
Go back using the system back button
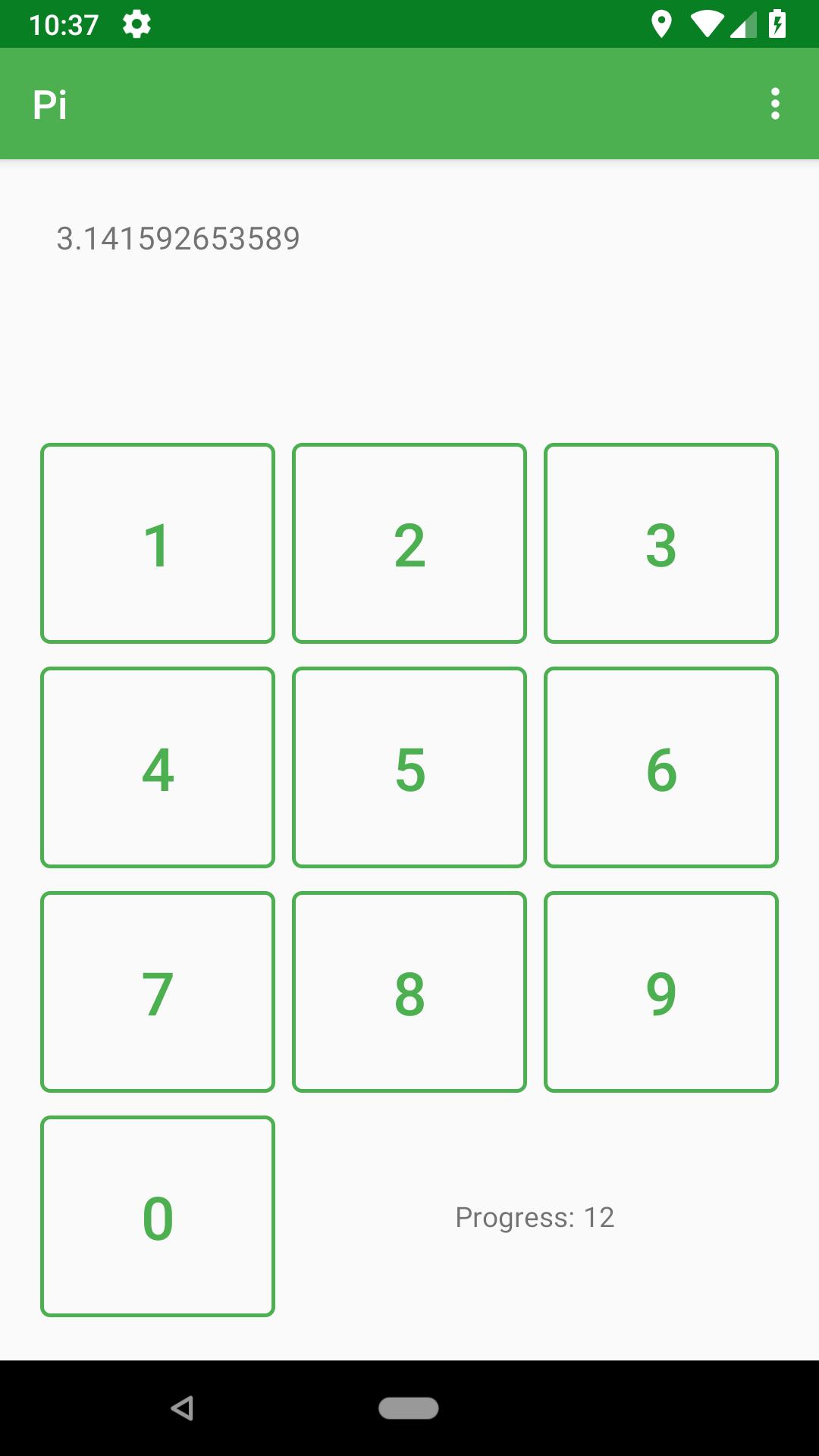click(x=182, y=1408)
